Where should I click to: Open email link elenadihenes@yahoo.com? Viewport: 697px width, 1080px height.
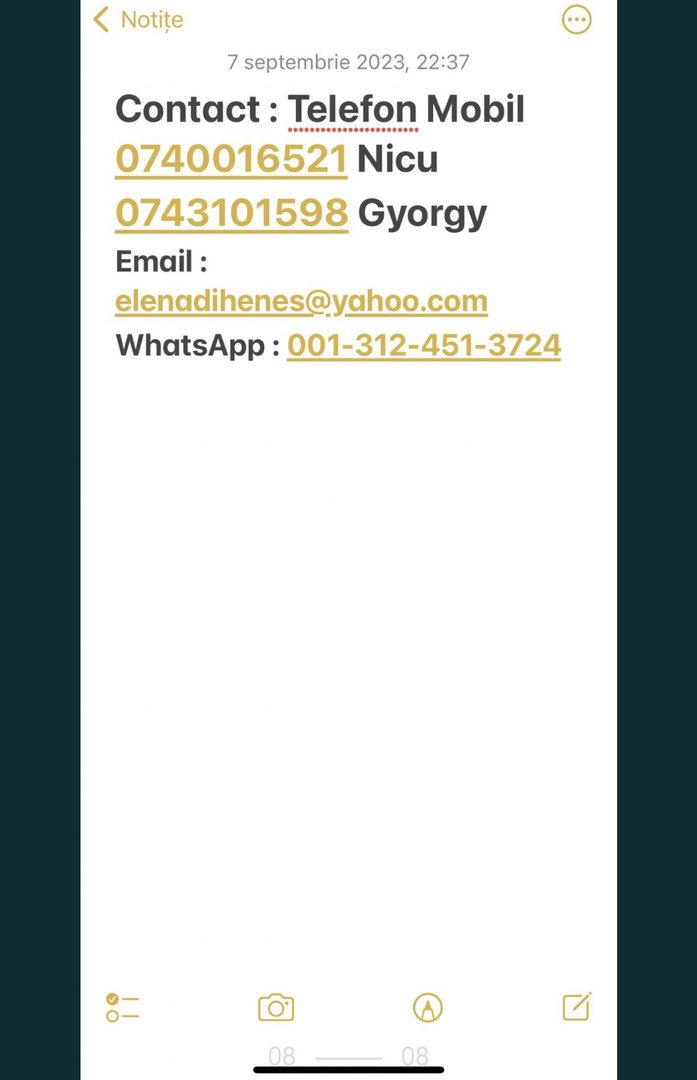[x=301, y=301]
